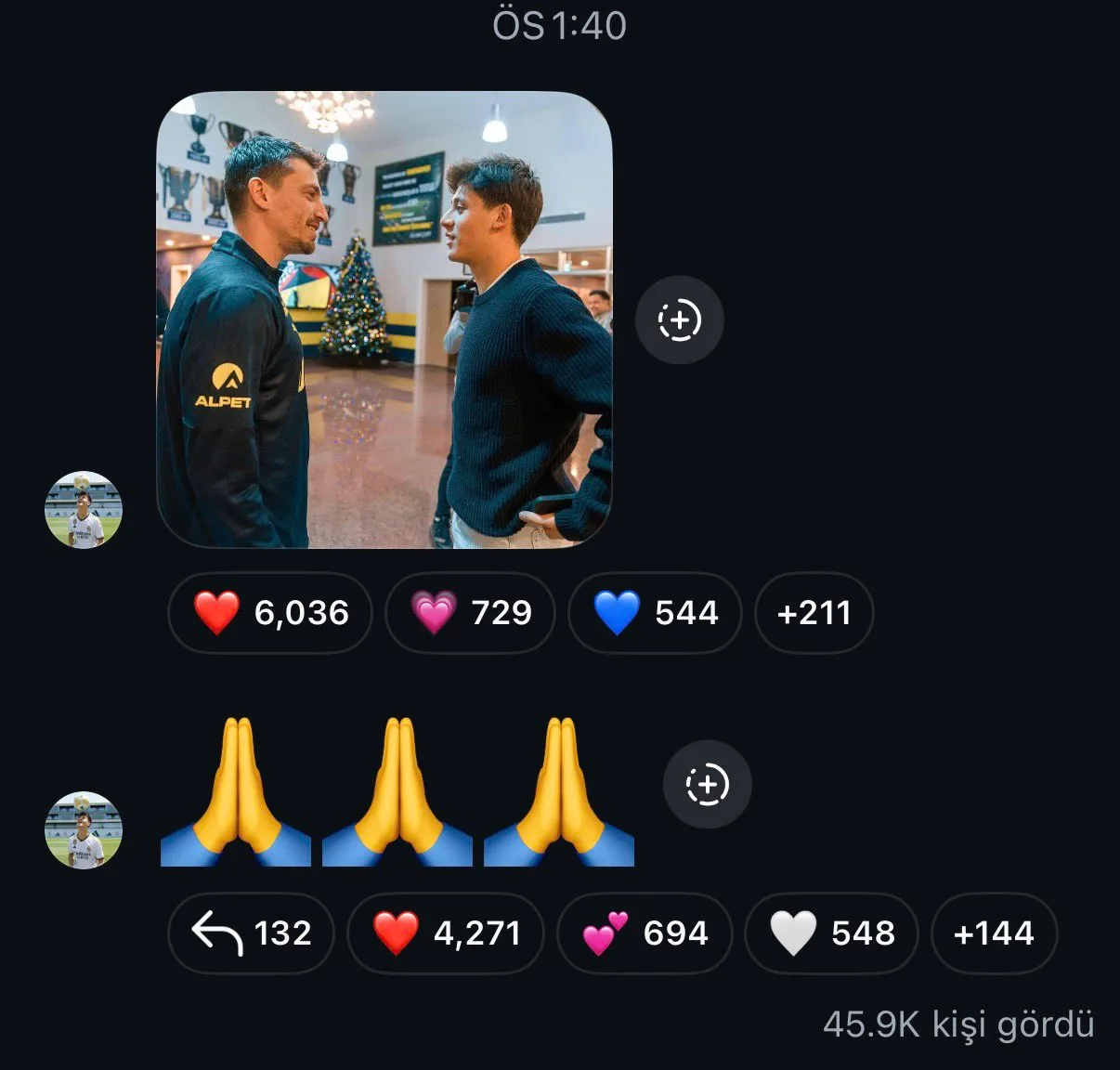Show the +211 other reactions
Viewport: 1120px width, 1070px height.
pyautogui.click(x=814, y=613)
